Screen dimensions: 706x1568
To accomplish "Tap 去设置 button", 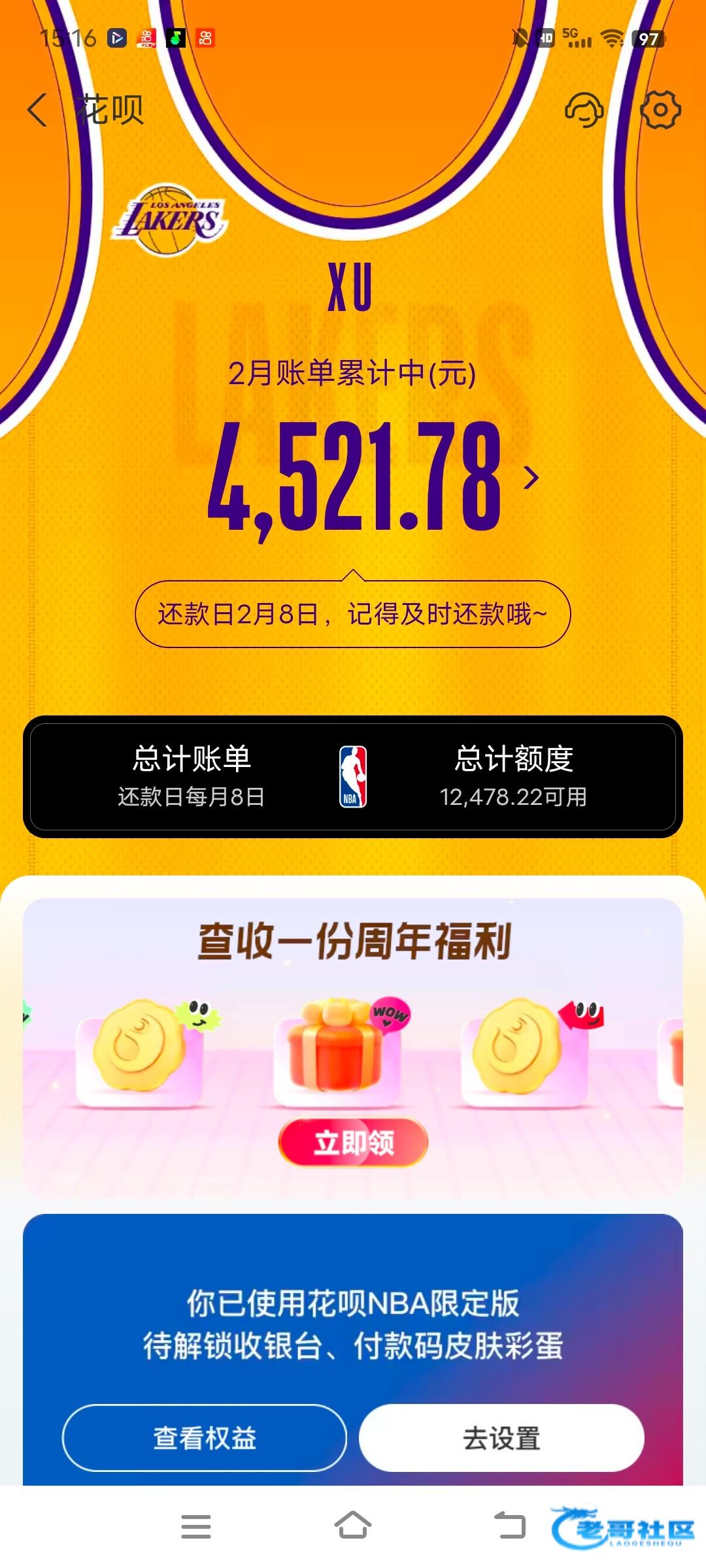I will coord(501,1438).
